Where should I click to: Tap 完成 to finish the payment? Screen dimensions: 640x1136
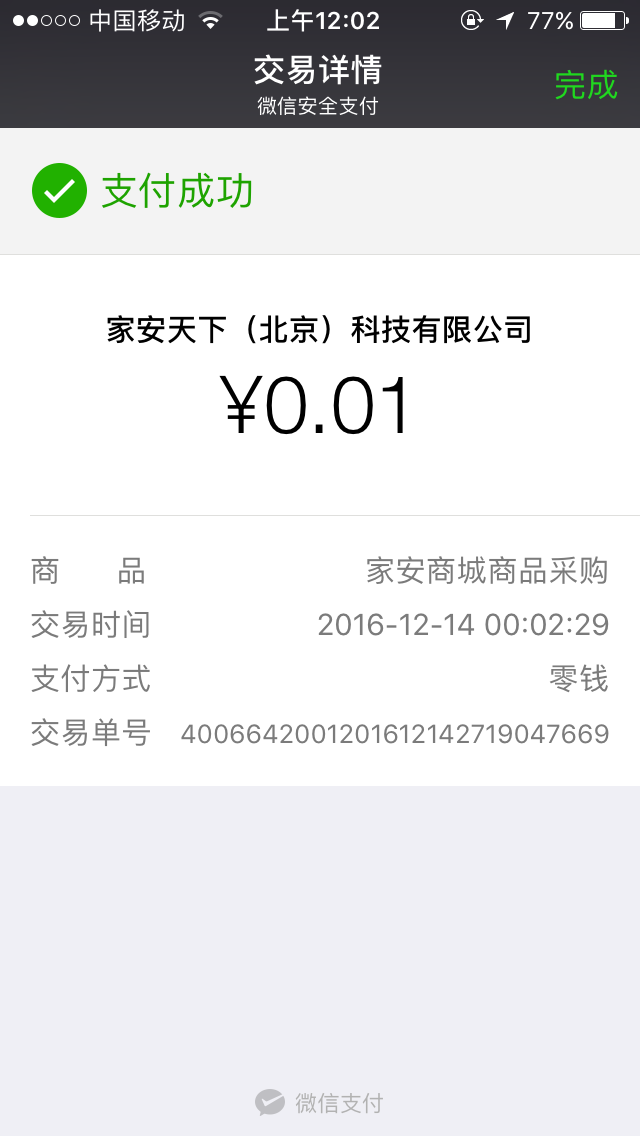tap(586, 86)
